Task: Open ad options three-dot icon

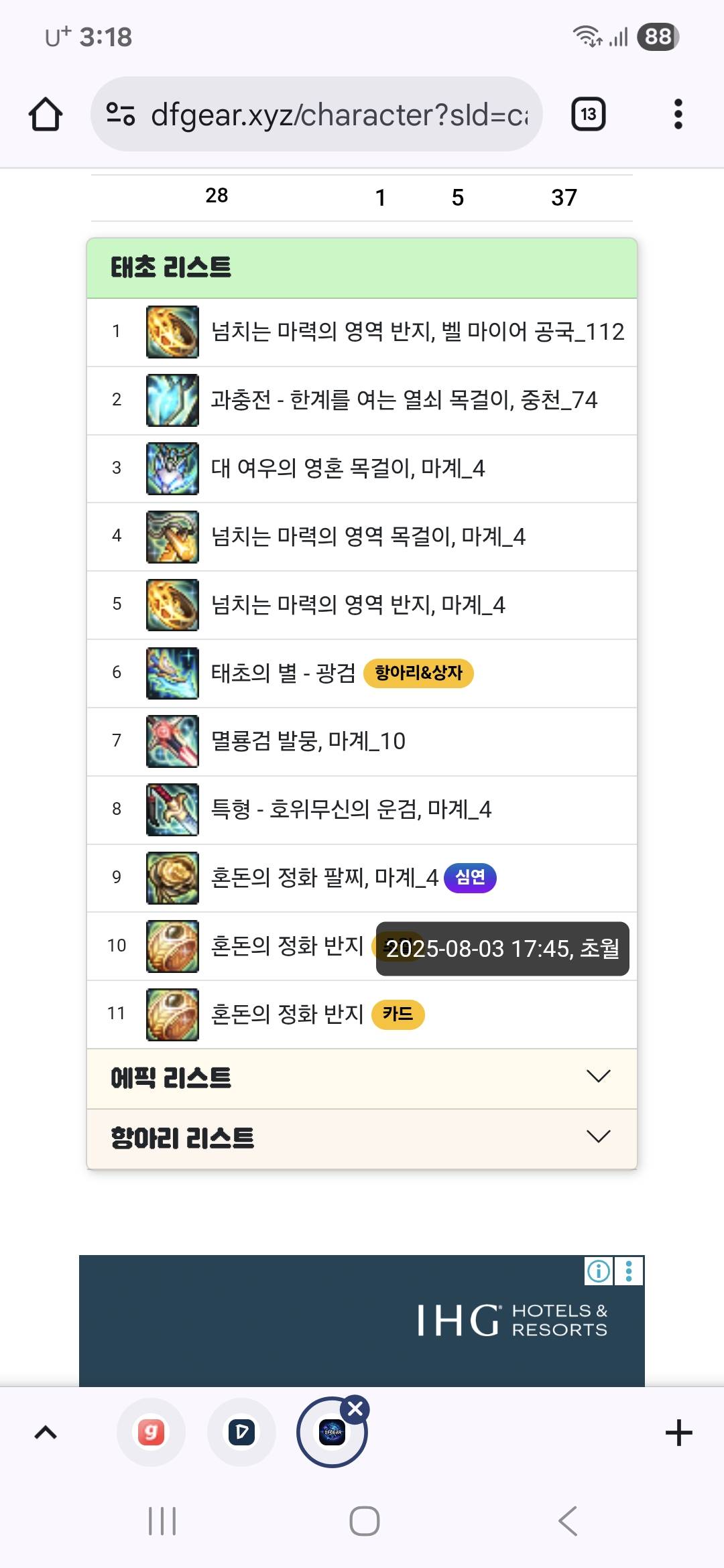Action: coord(629,1270)
